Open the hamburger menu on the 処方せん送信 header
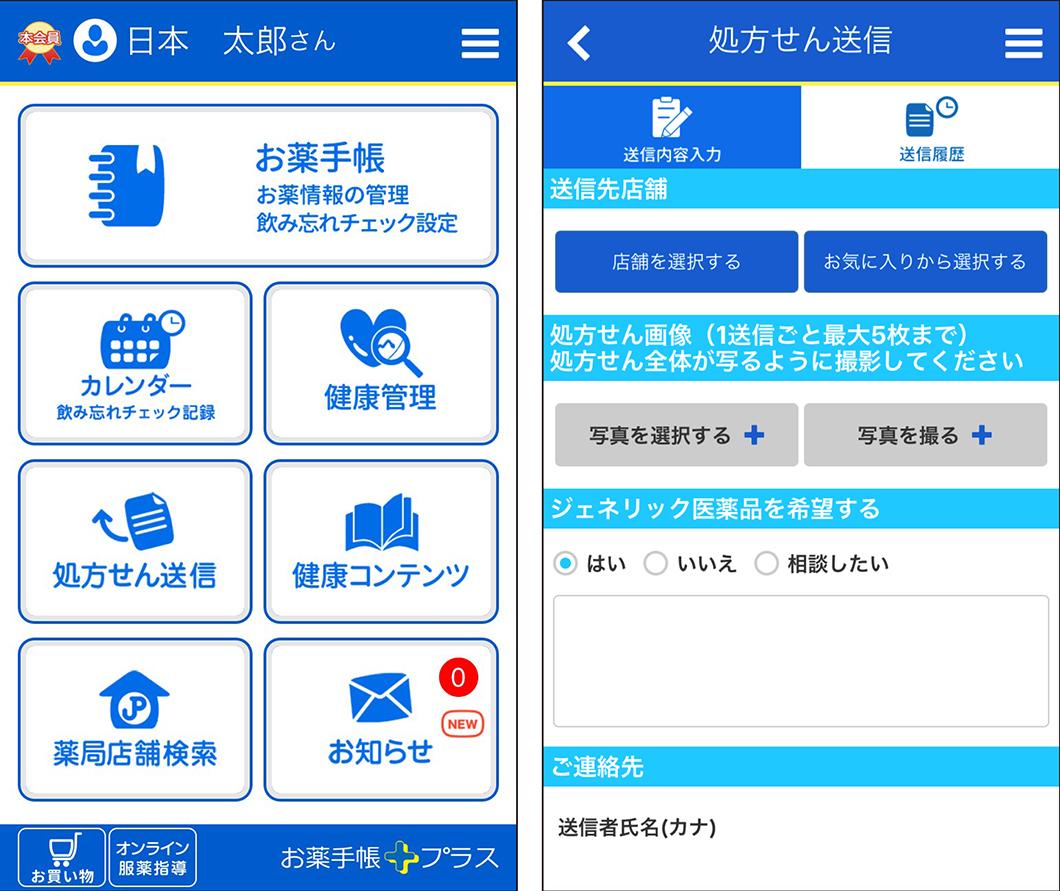This screenshot has height=891, width=1060. 1022,42
